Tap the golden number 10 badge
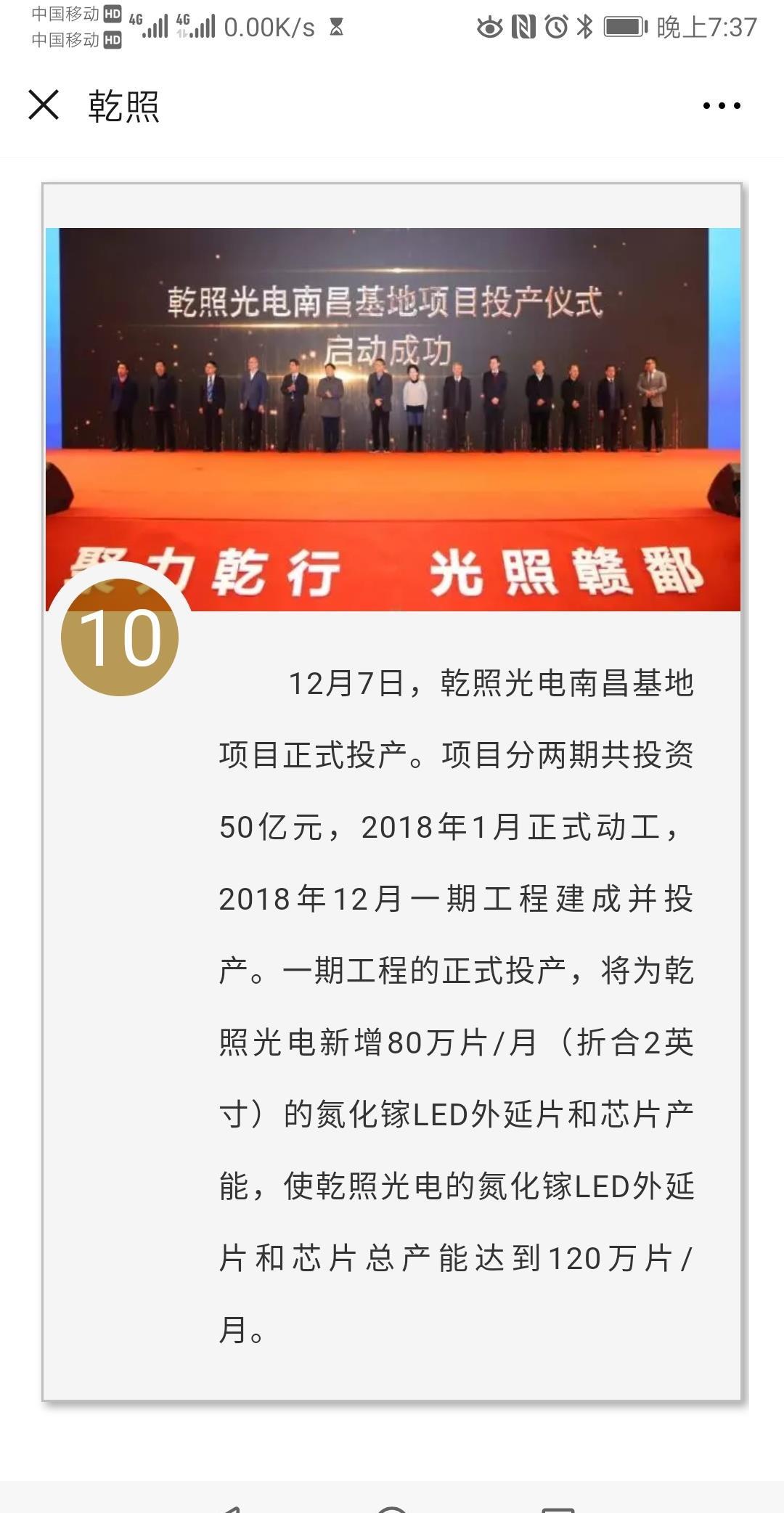Image resolution: width=784 pixels, height=1513 pixels. [121, 637]
